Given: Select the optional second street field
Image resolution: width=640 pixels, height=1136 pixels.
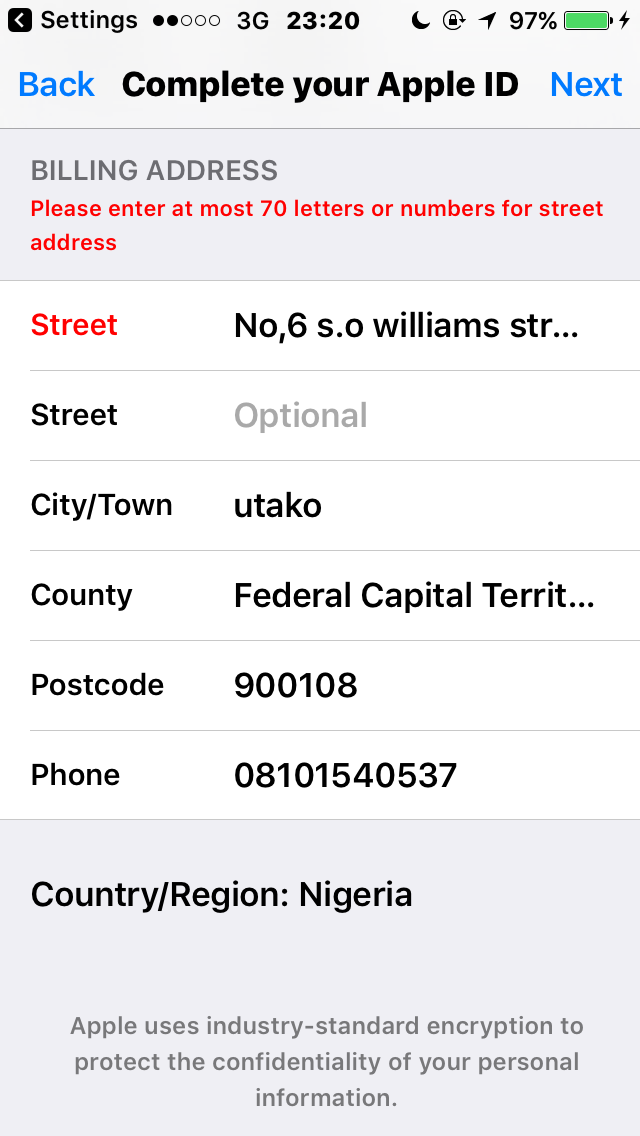Looking at the screenshot, I should (x=406, y=416).
